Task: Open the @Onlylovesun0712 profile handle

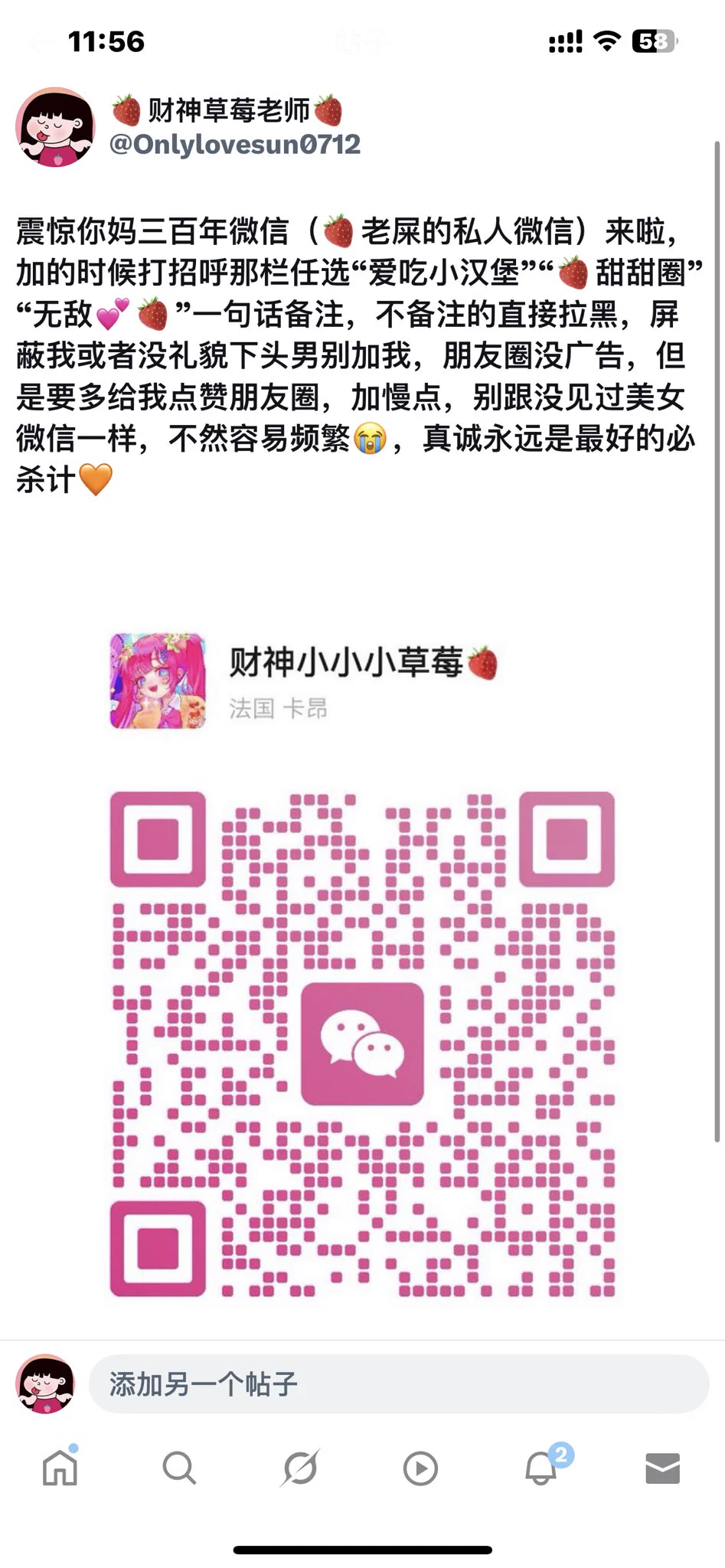Action: click(x=235, y=145)
